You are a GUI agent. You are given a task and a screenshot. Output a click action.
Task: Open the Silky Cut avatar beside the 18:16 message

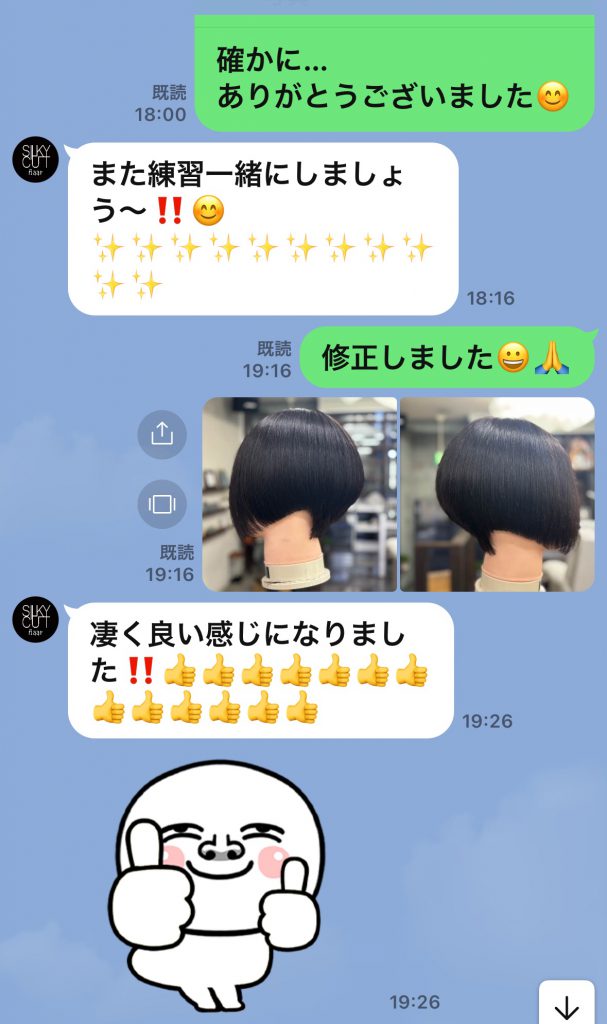[x=35, y=162]
